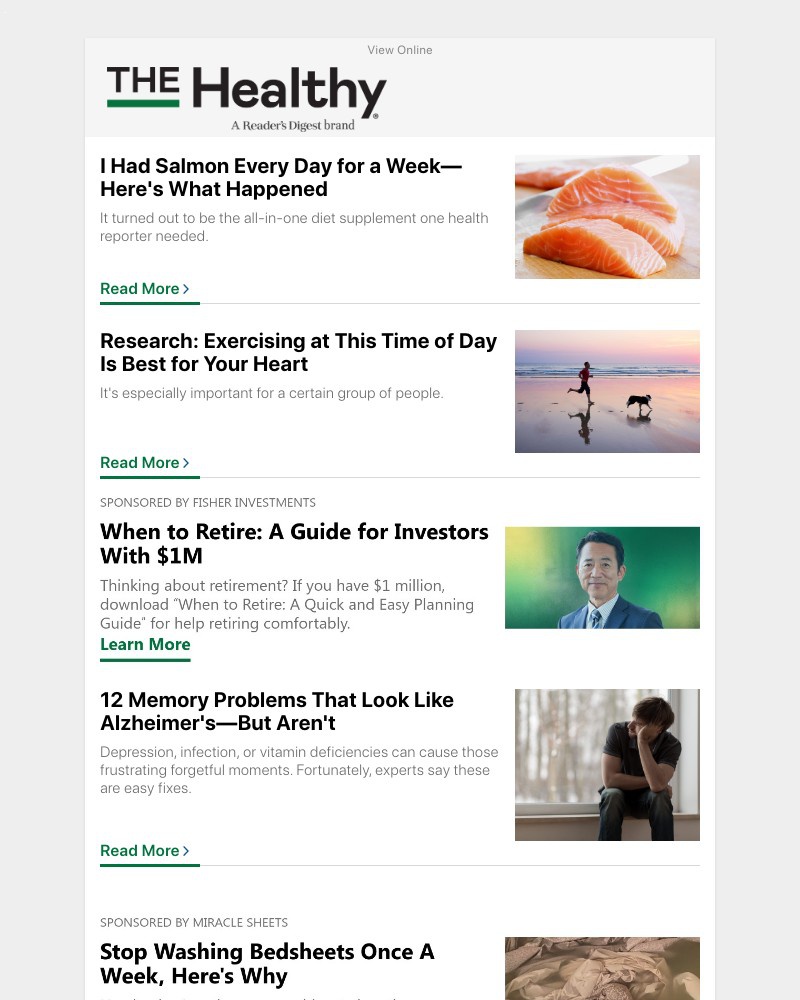Open the View Online link
The image size is (800, 1000).
(x=399, y=49)
